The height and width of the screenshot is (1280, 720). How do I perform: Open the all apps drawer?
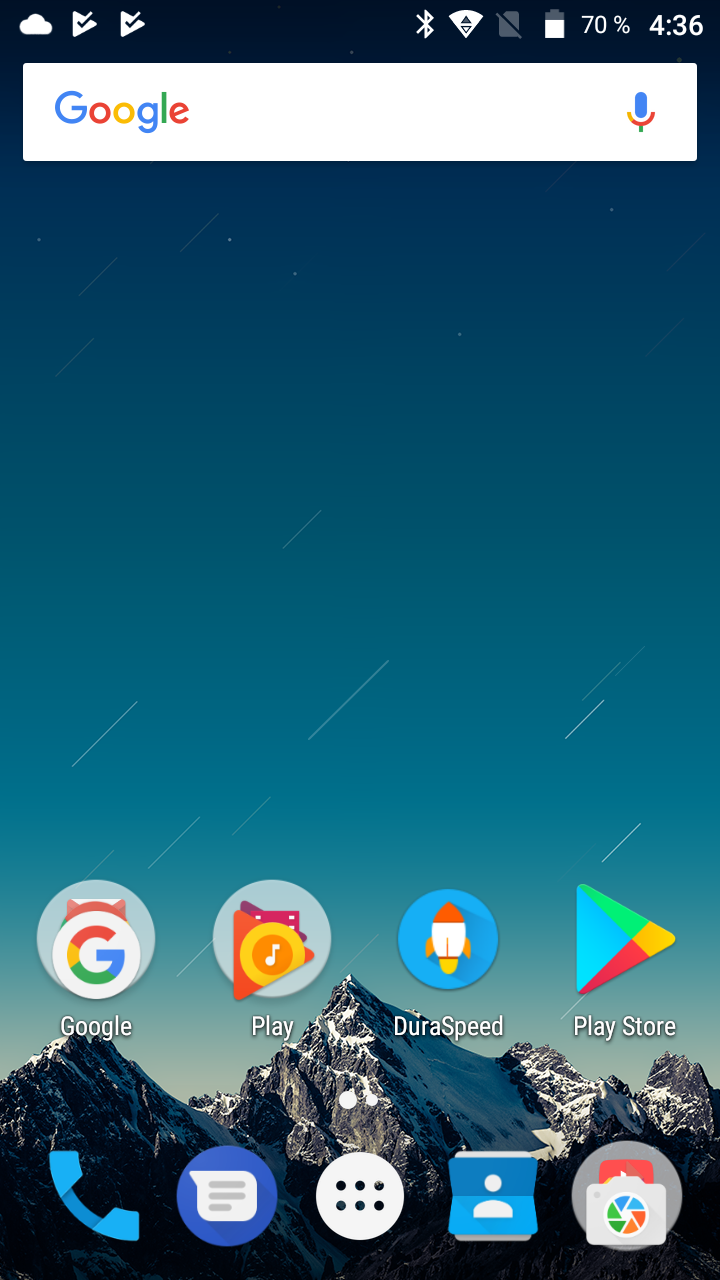tap(360, 1195)
